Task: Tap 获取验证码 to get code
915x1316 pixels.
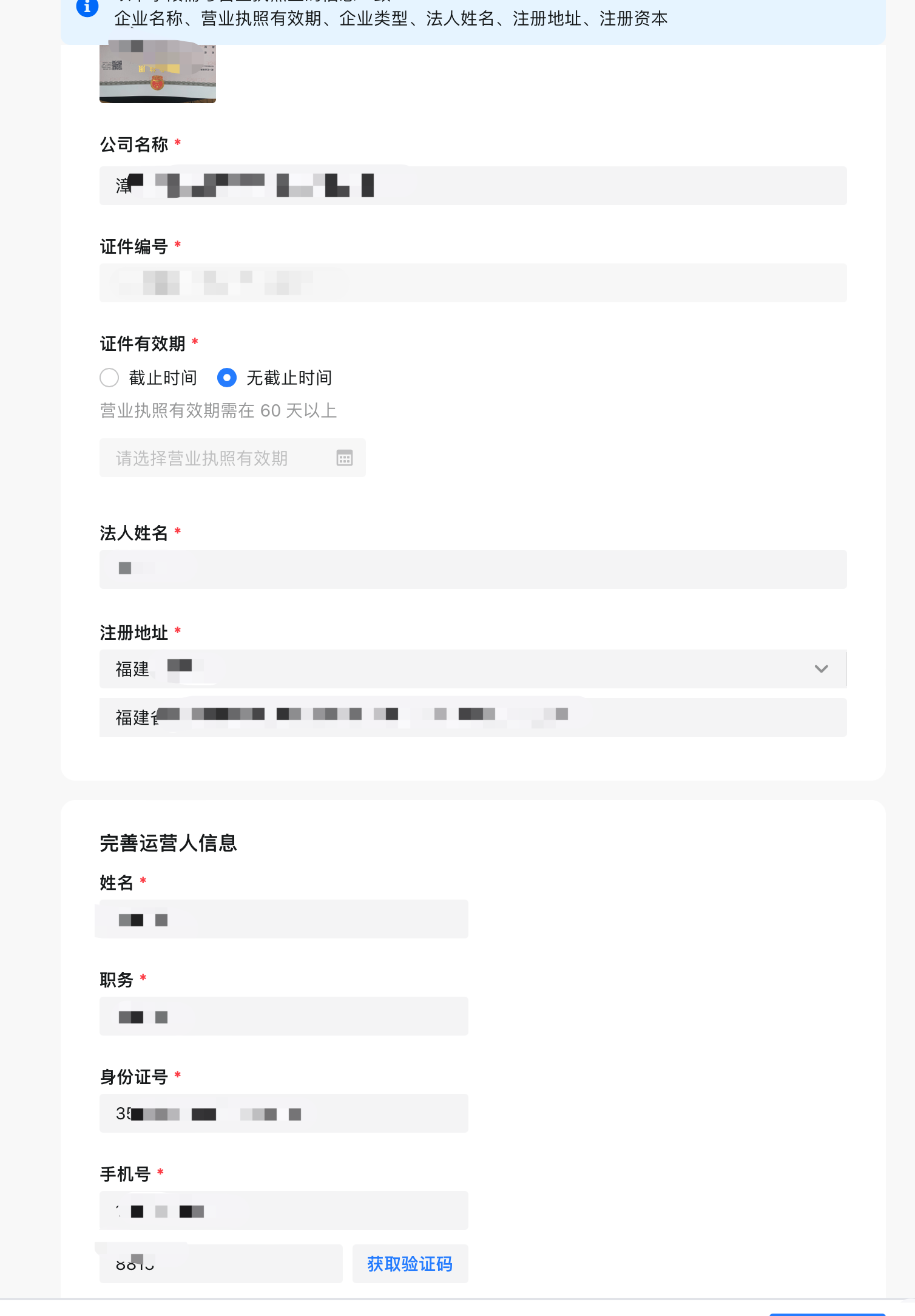Action: click(x=410, y=1264)
